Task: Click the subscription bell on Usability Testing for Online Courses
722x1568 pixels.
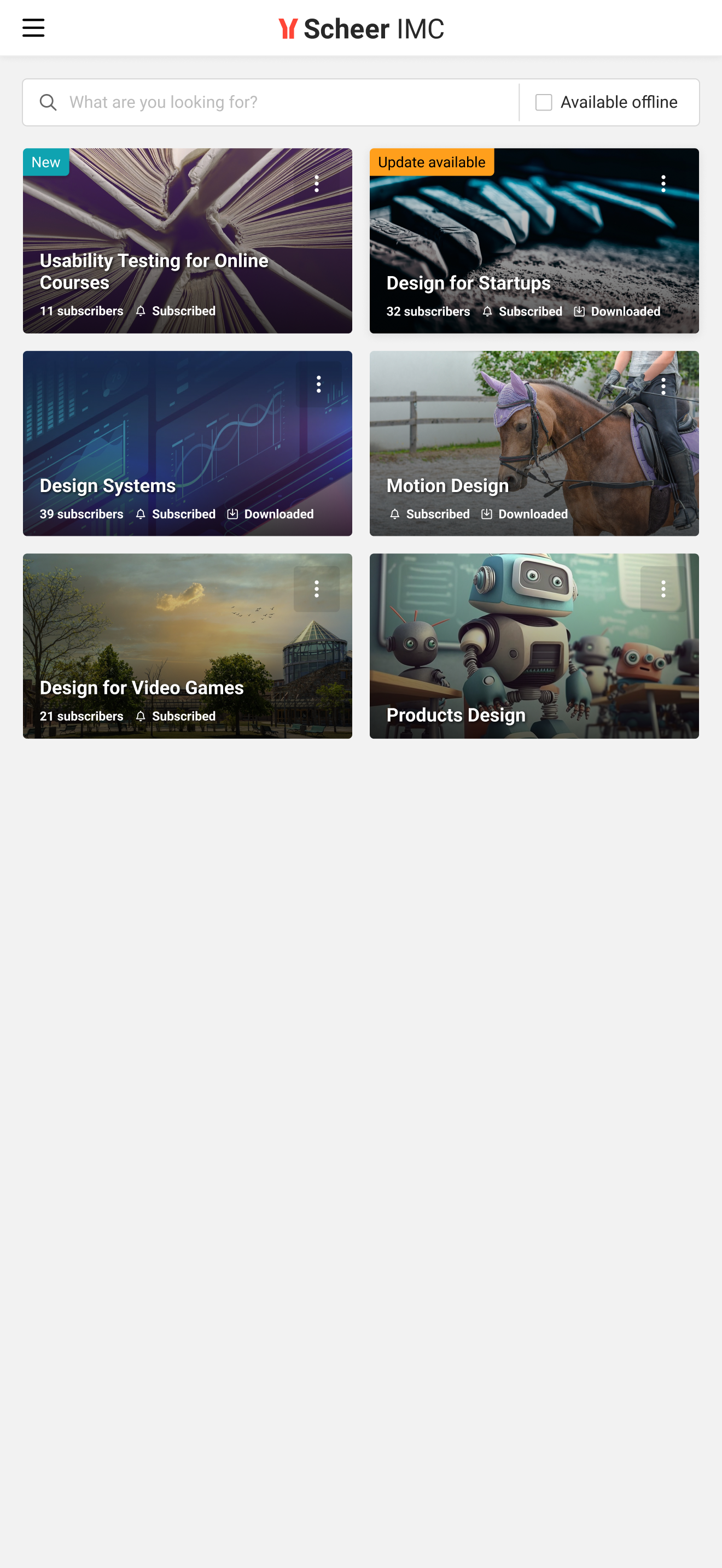Action: coord(141,311)
